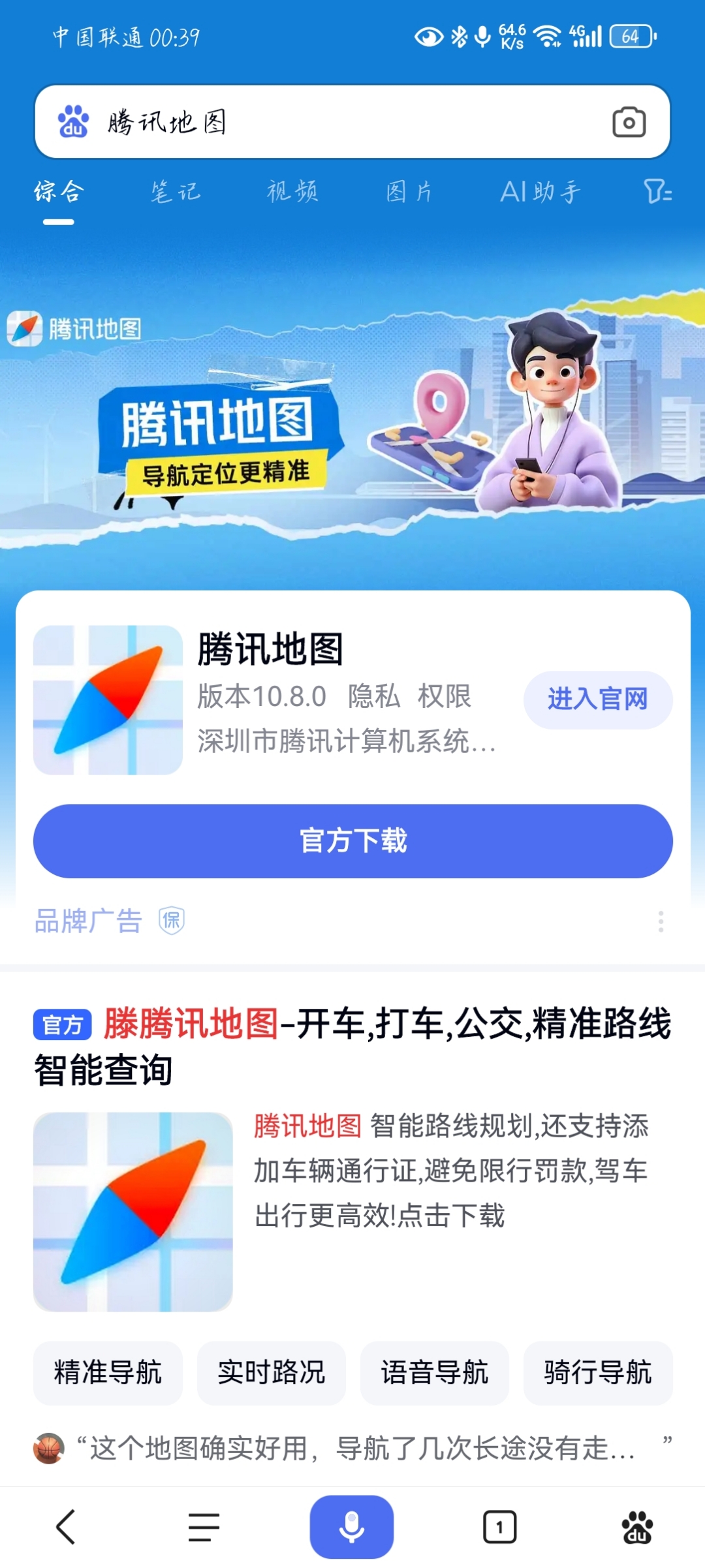Switch to the 视频 tab
Image resolution: width=705 pixels, height=1568 pixels.
[x=292, y=191]
